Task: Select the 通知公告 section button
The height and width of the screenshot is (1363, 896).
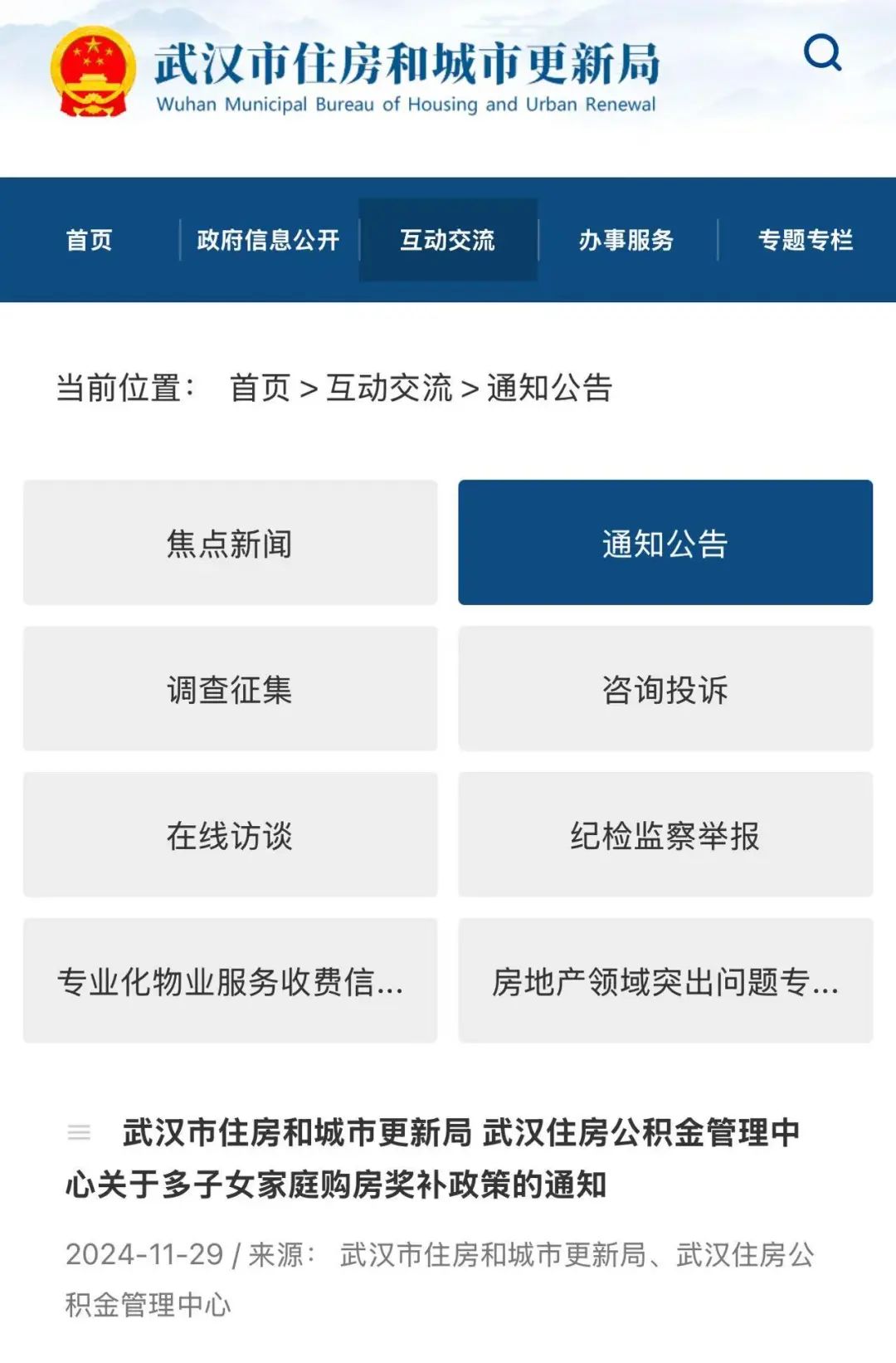Action: [665, 543]
